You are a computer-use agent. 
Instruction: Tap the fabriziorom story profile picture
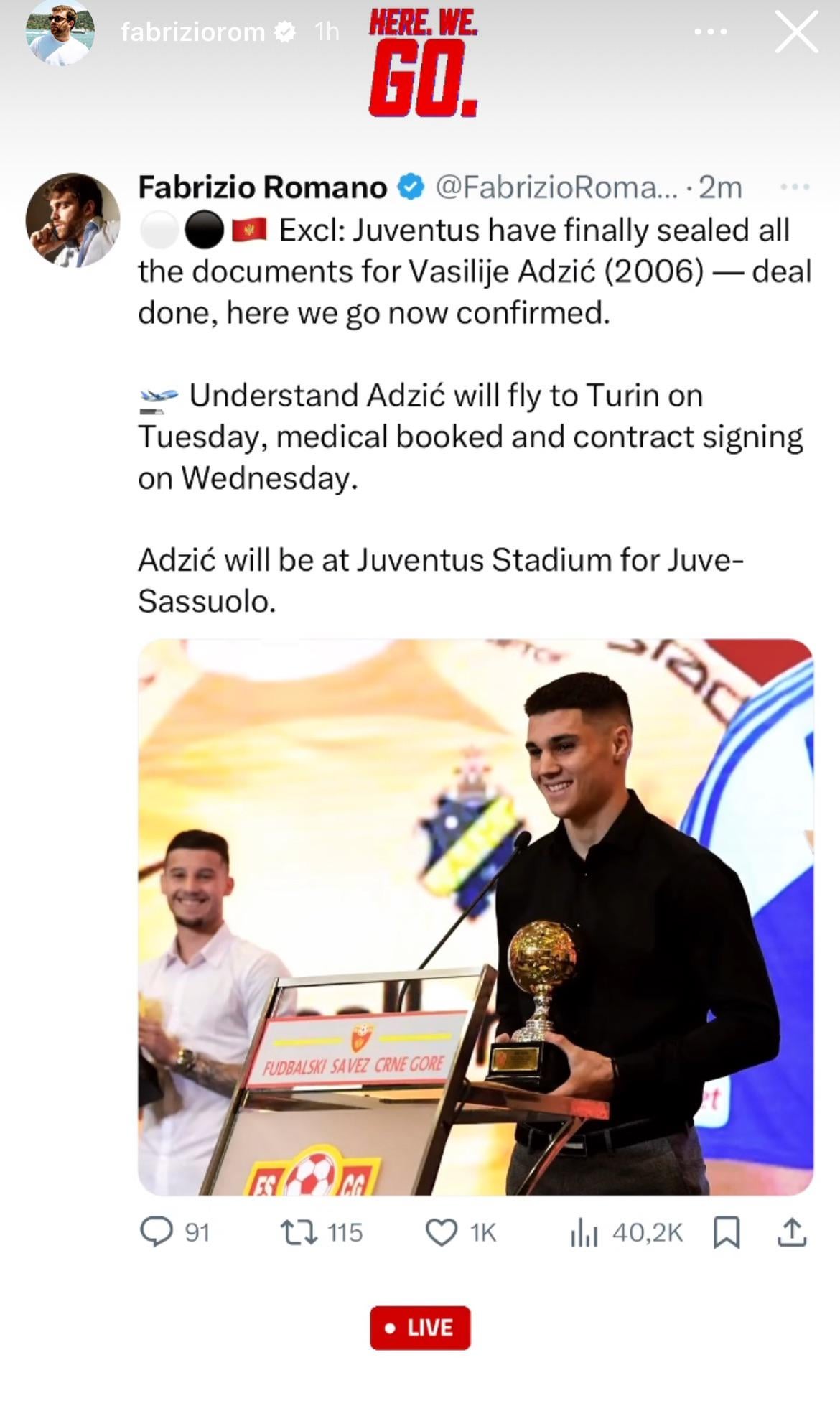pyautogui.click(x=60, y=33)
